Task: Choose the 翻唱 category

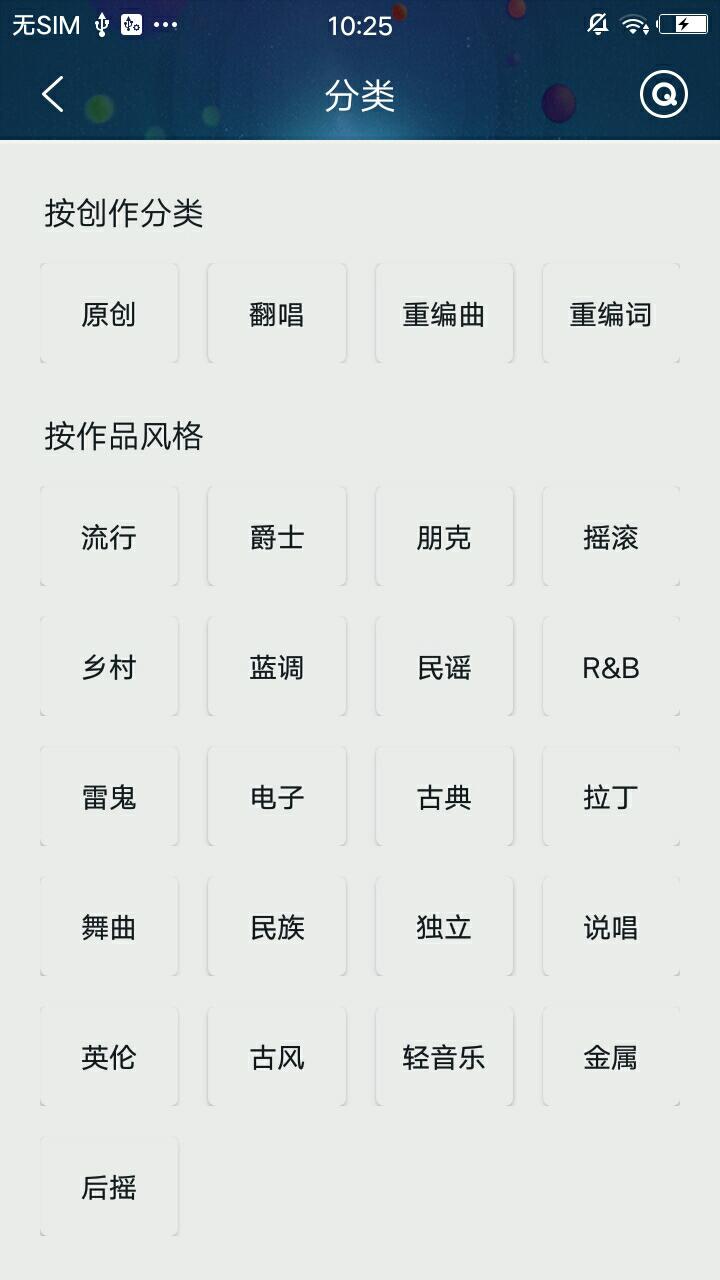Action: coord(277,314)
